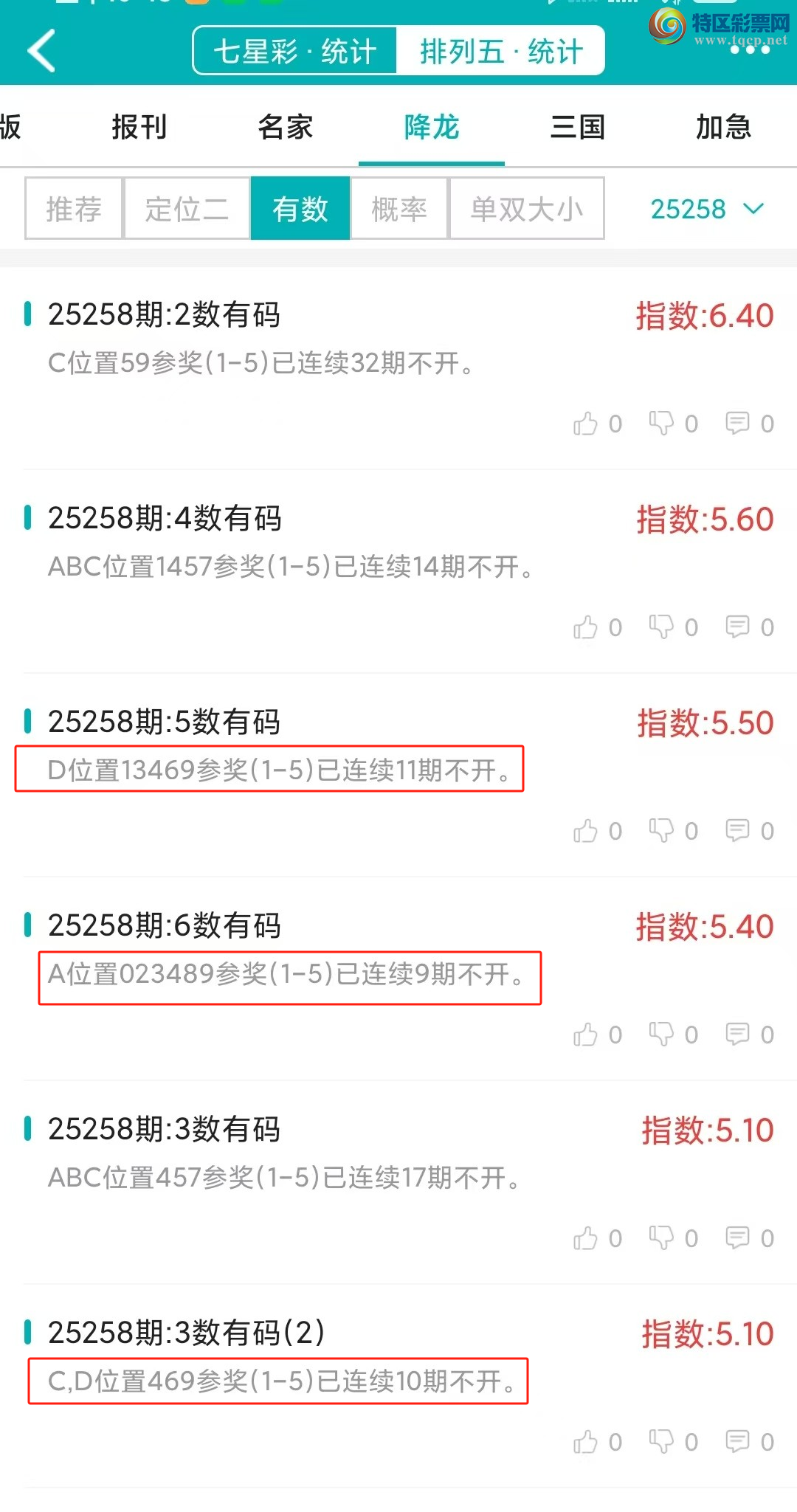
Task: Switch to the 名家 section
Action: pyautogui.click(x=286, y=127)
